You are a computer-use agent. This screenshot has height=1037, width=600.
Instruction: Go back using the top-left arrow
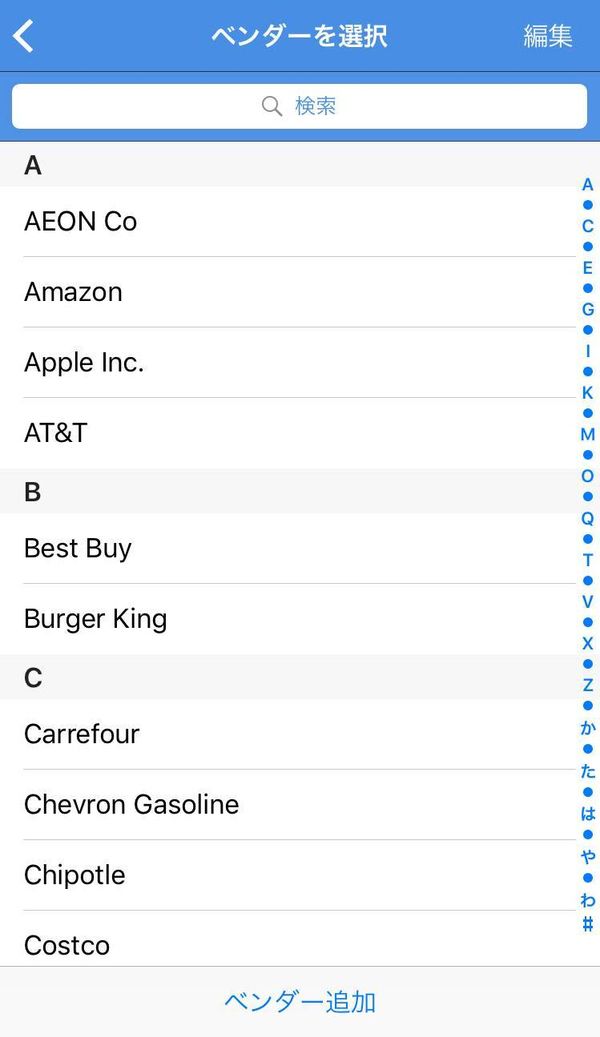point(23,36)
